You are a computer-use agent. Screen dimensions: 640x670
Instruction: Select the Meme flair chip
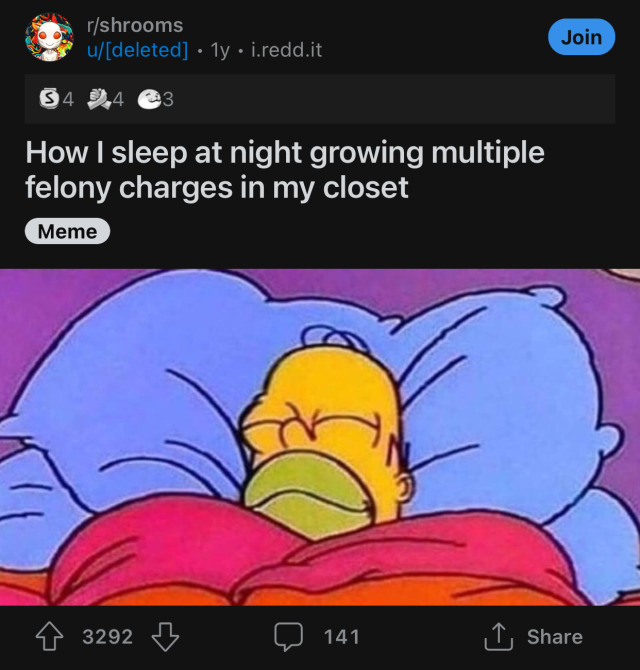point(67,232)
